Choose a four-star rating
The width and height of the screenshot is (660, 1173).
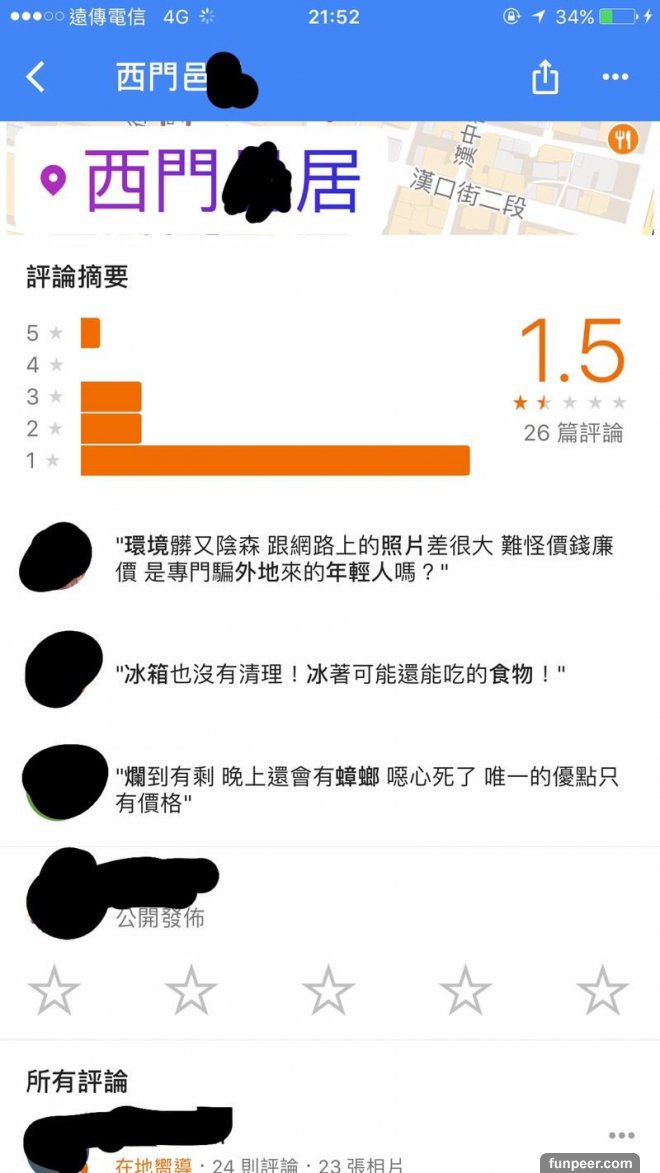(465, 990)
